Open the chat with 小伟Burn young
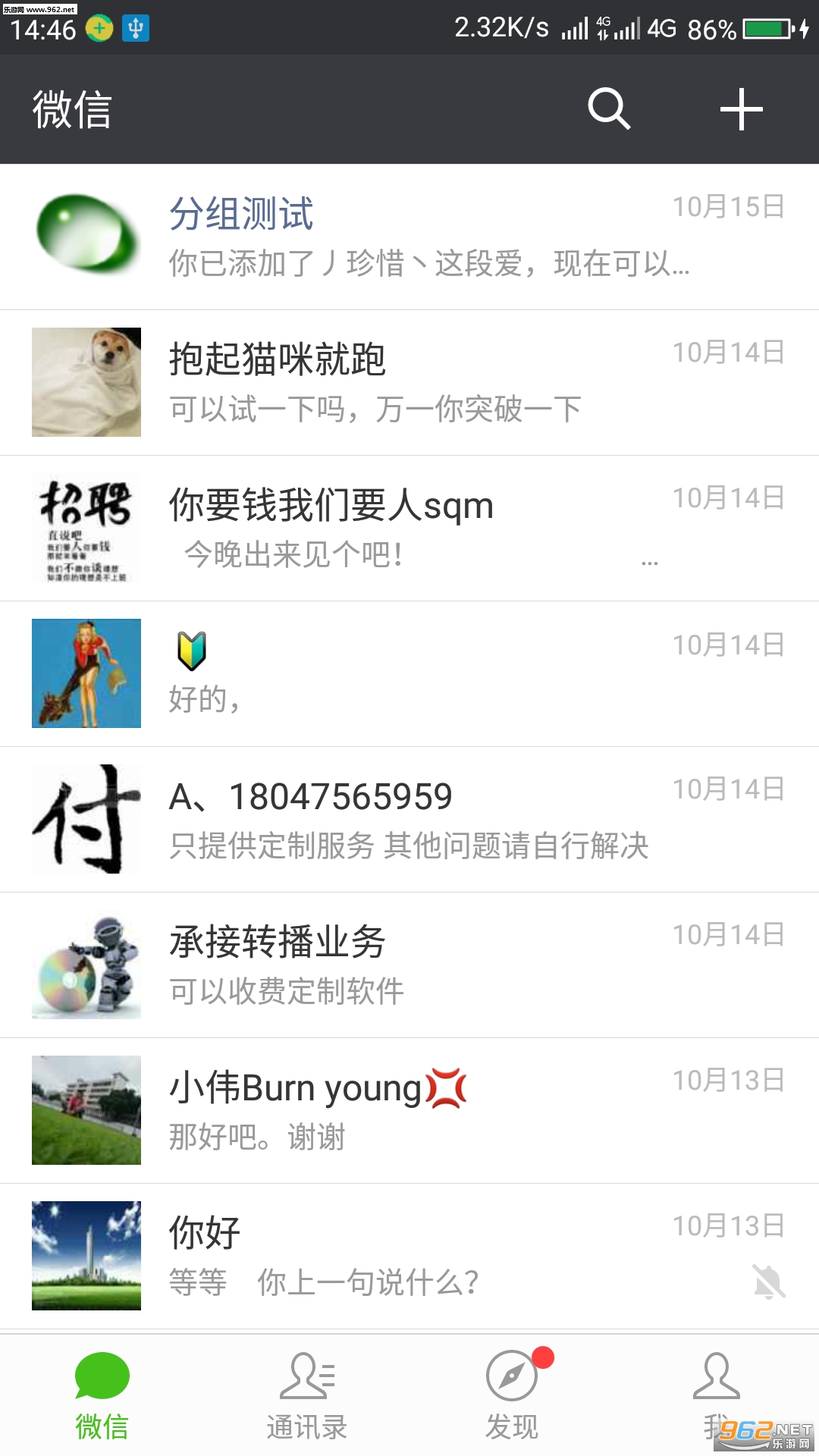The height and width of the screenshot is (1456, 819). tap(409, 1110)
